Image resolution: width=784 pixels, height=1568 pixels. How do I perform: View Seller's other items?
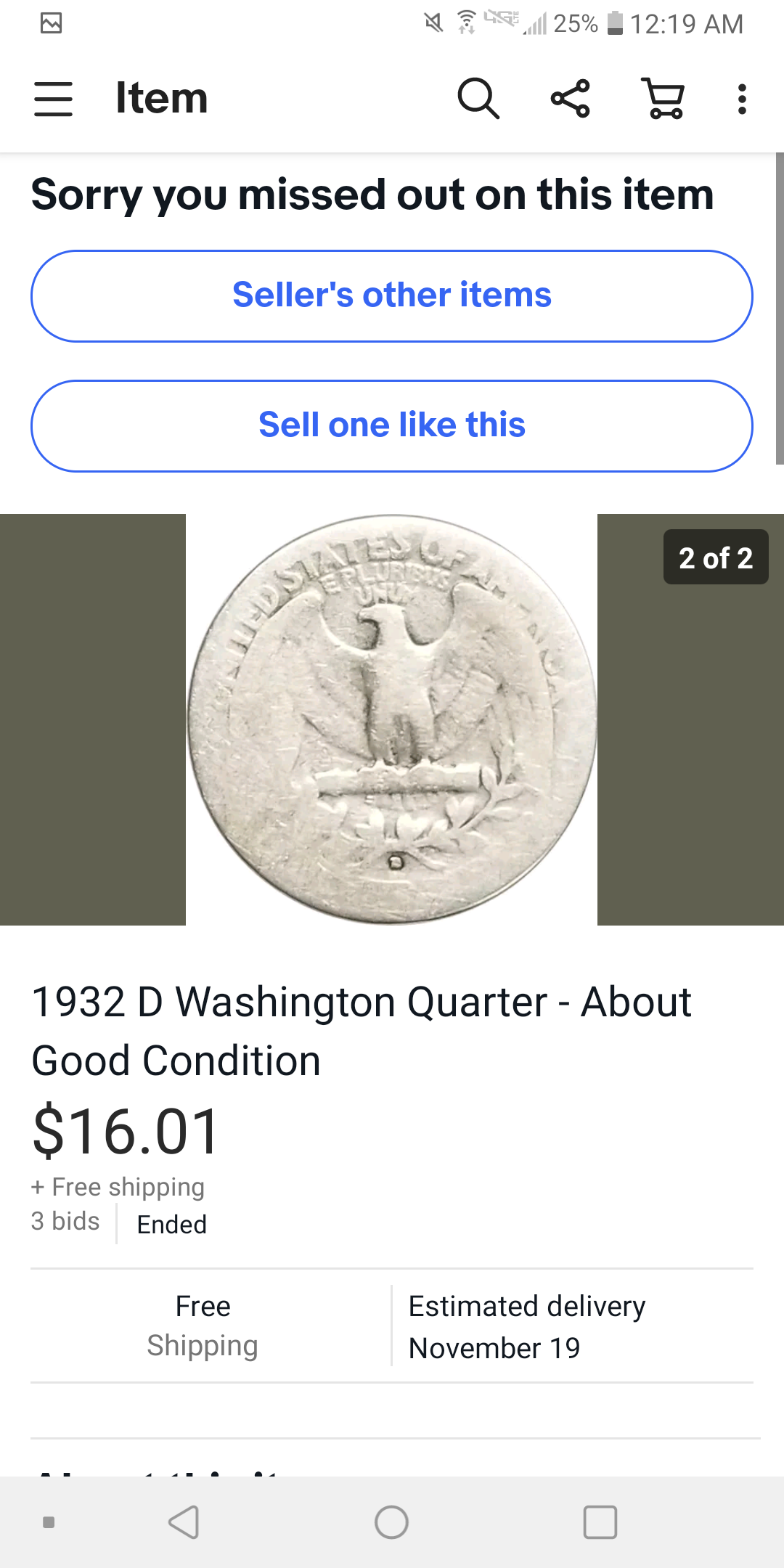(392, 296)
